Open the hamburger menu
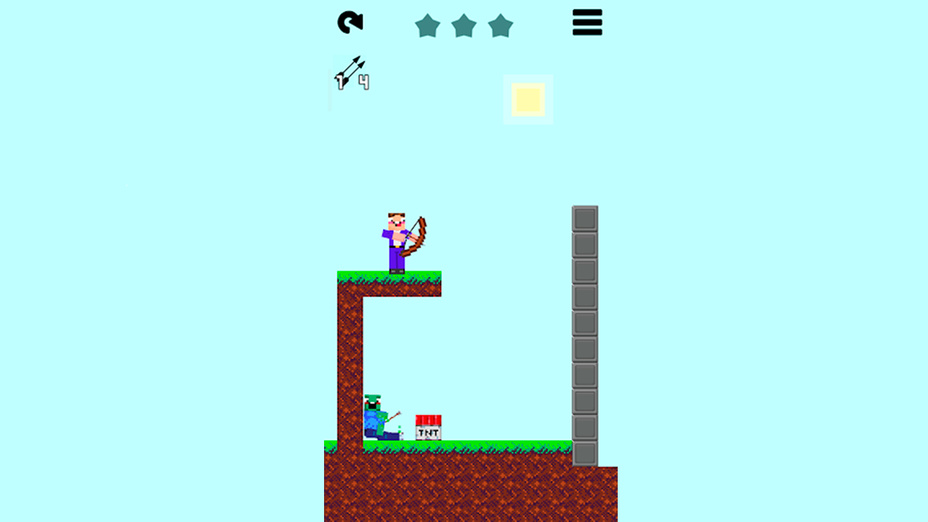The image size is (928, 522). pos(587,22)
